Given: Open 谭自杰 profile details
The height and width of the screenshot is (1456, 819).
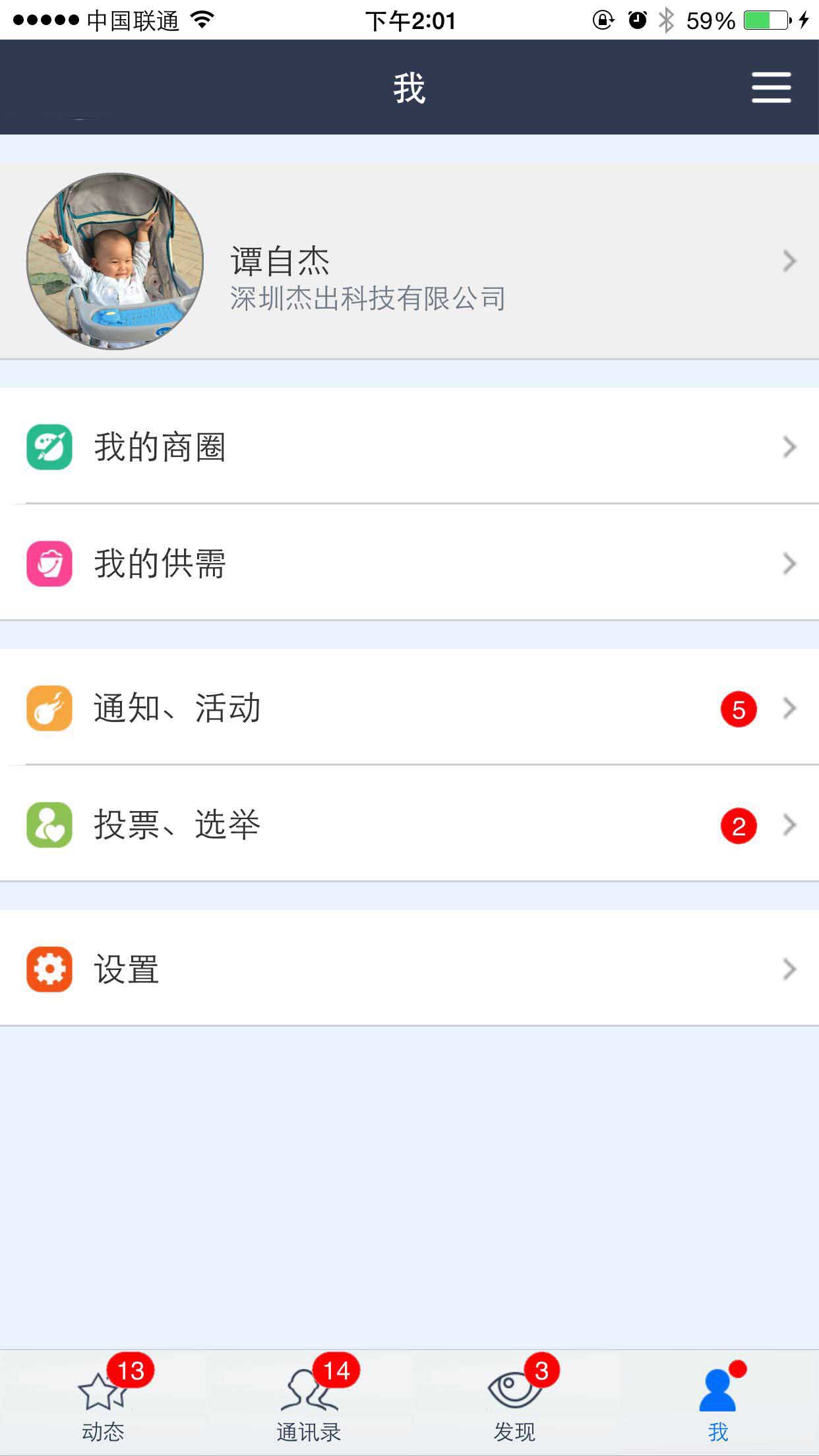Looking at the screenshot, I should point(409,262).
